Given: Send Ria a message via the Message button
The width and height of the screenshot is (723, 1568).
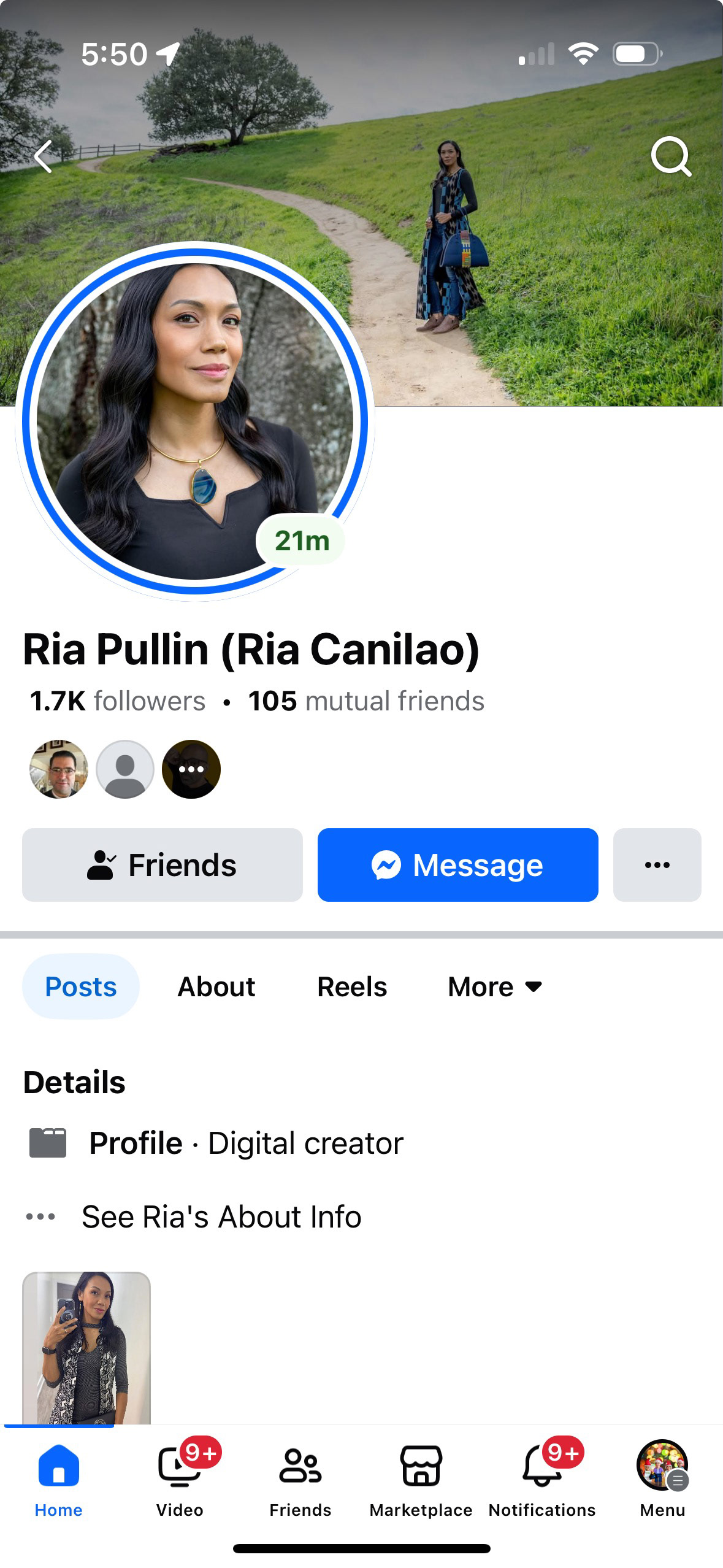Looking at the screenshot, I should [457, 865].
